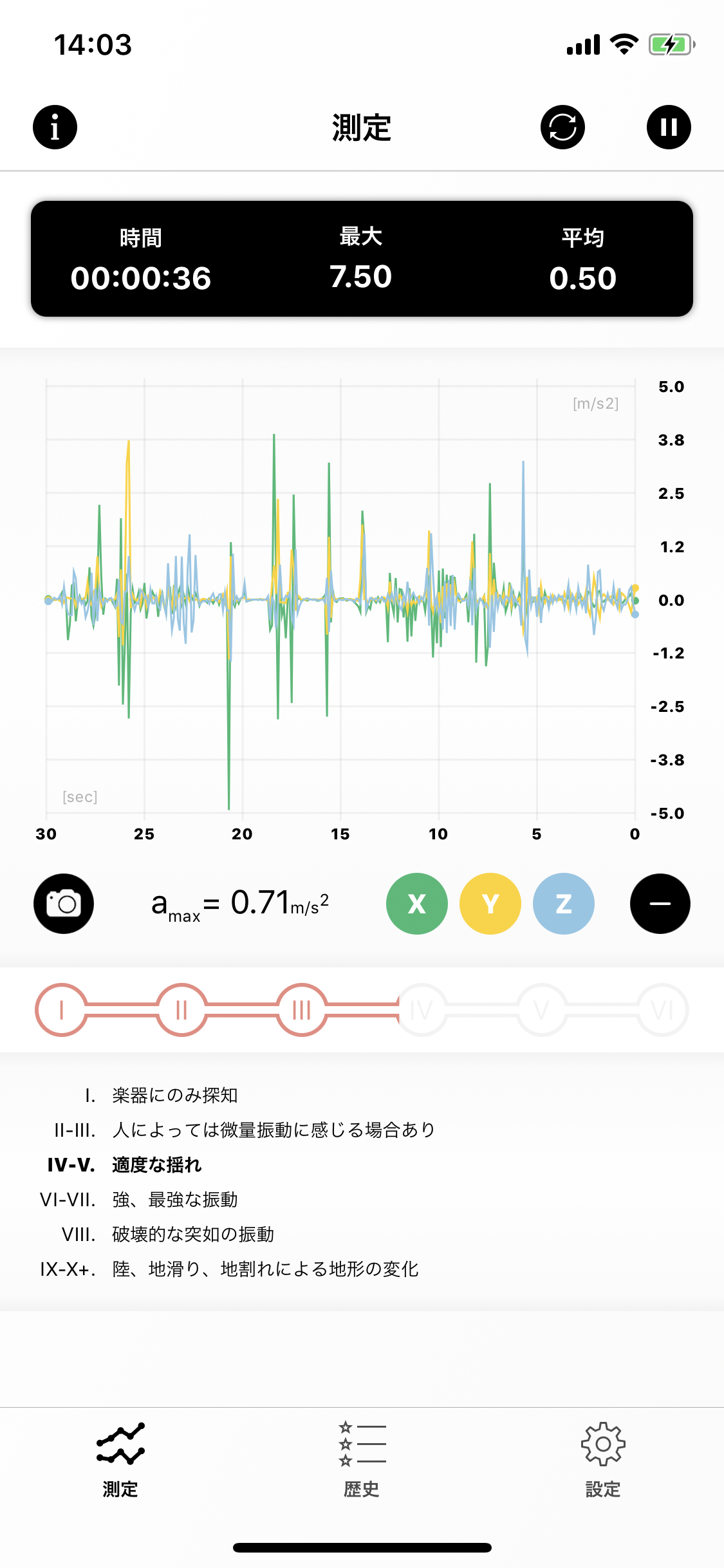Take a screenshot with the camera icon
Screen dimensions: 724x1568
tap(64, 904)
